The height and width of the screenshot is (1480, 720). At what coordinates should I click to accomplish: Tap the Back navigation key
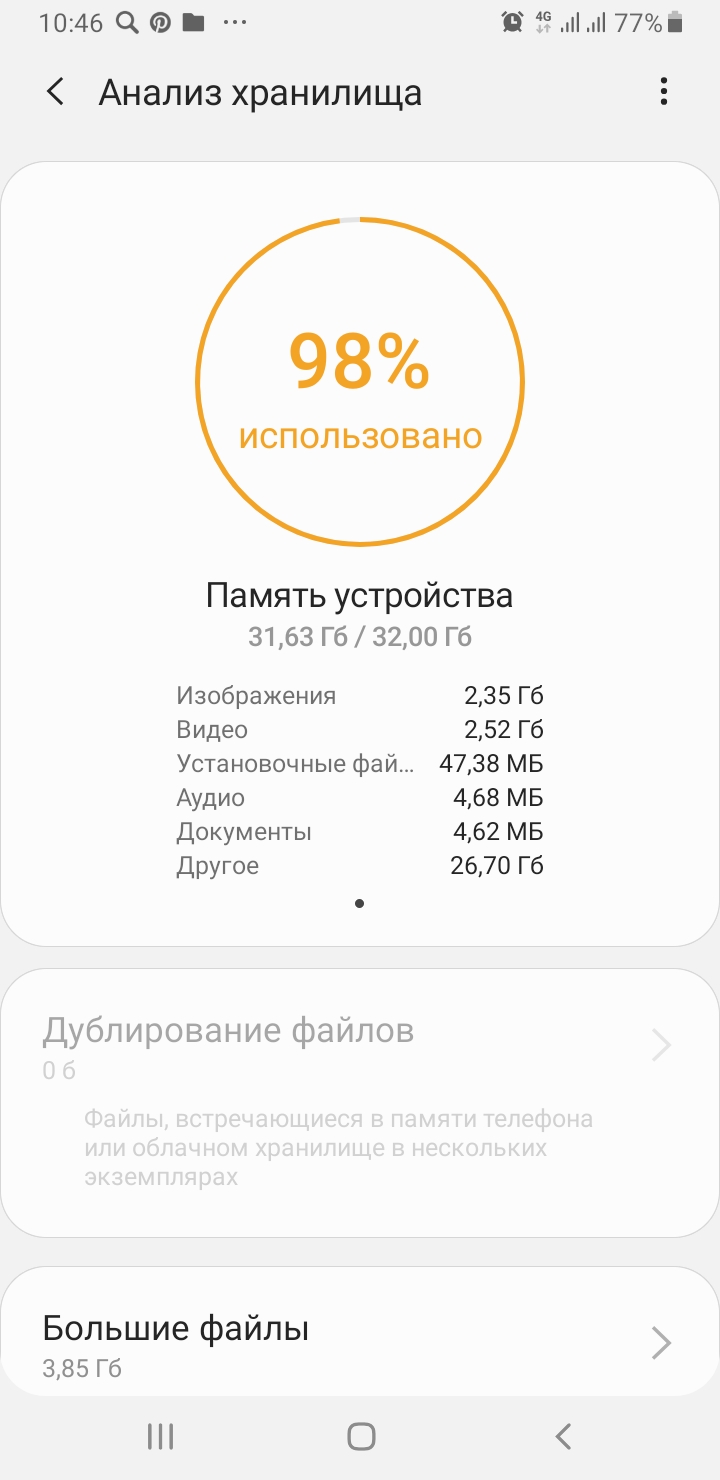pos(560,1436)
